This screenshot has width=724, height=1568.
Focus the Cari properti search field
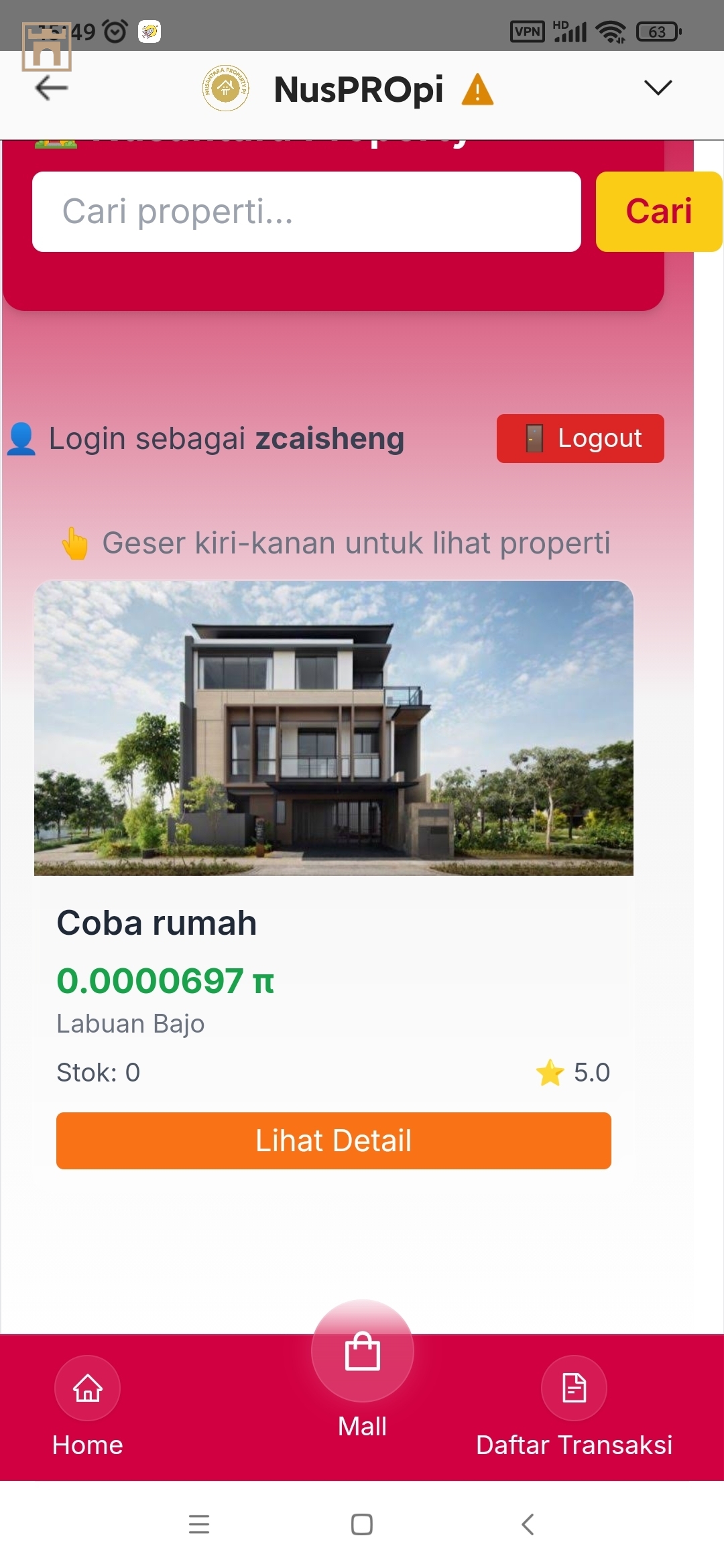coord(306,212)
